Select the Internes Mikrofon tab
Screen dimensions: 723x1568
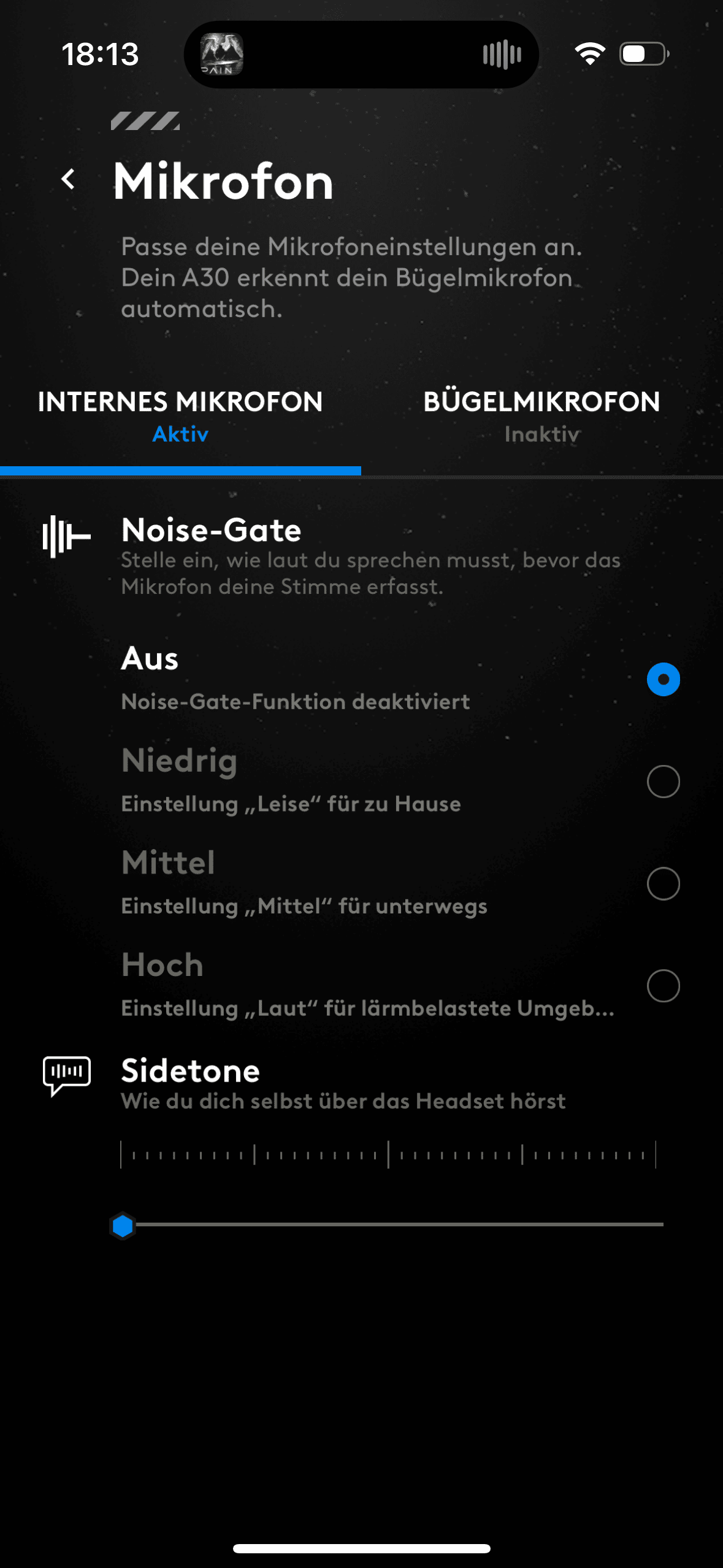pyautogui.click(x=180, y=417)
